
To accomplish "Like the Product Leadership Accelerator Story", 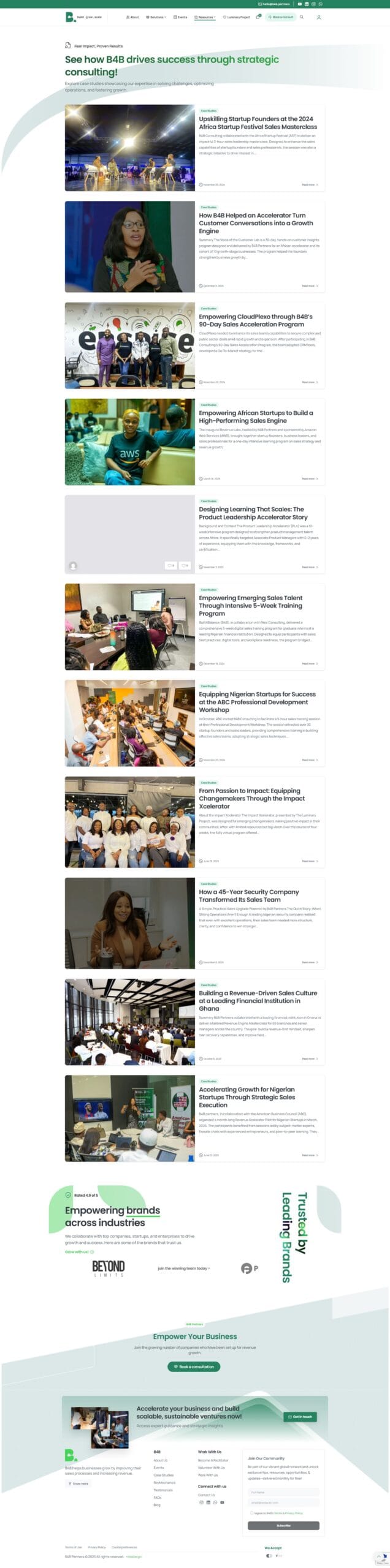I will tap(170, 565).
